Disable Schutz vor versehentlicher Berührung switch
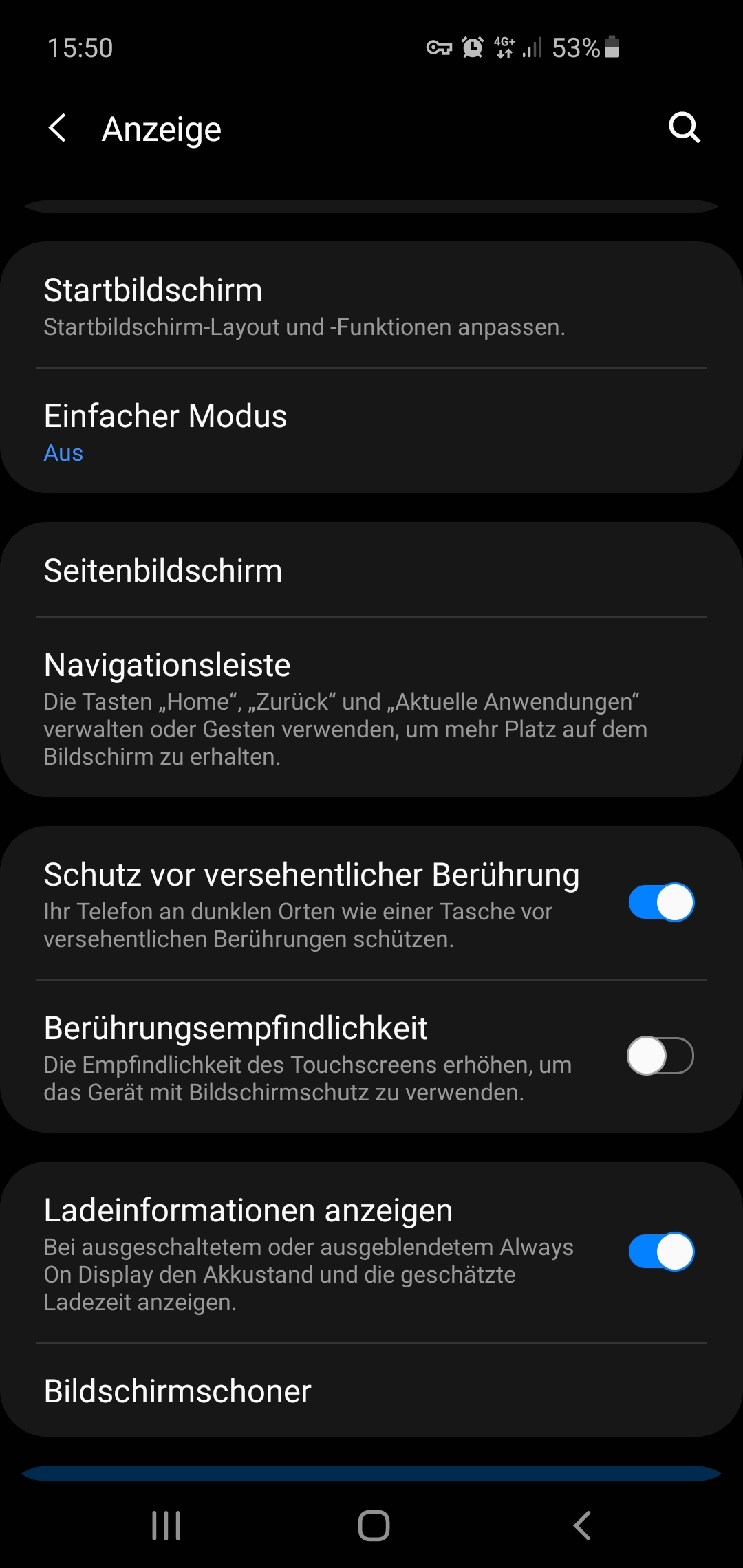Viewport: 743px width, 1568px height. click(661, 902)
